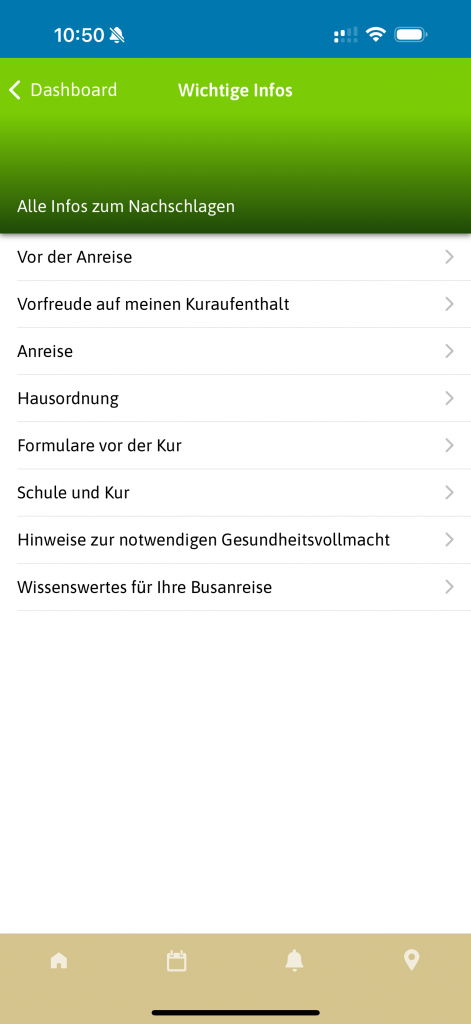
Task: Open Wissenswertes für Ihre Busanreise
Action: click(235, 587)
